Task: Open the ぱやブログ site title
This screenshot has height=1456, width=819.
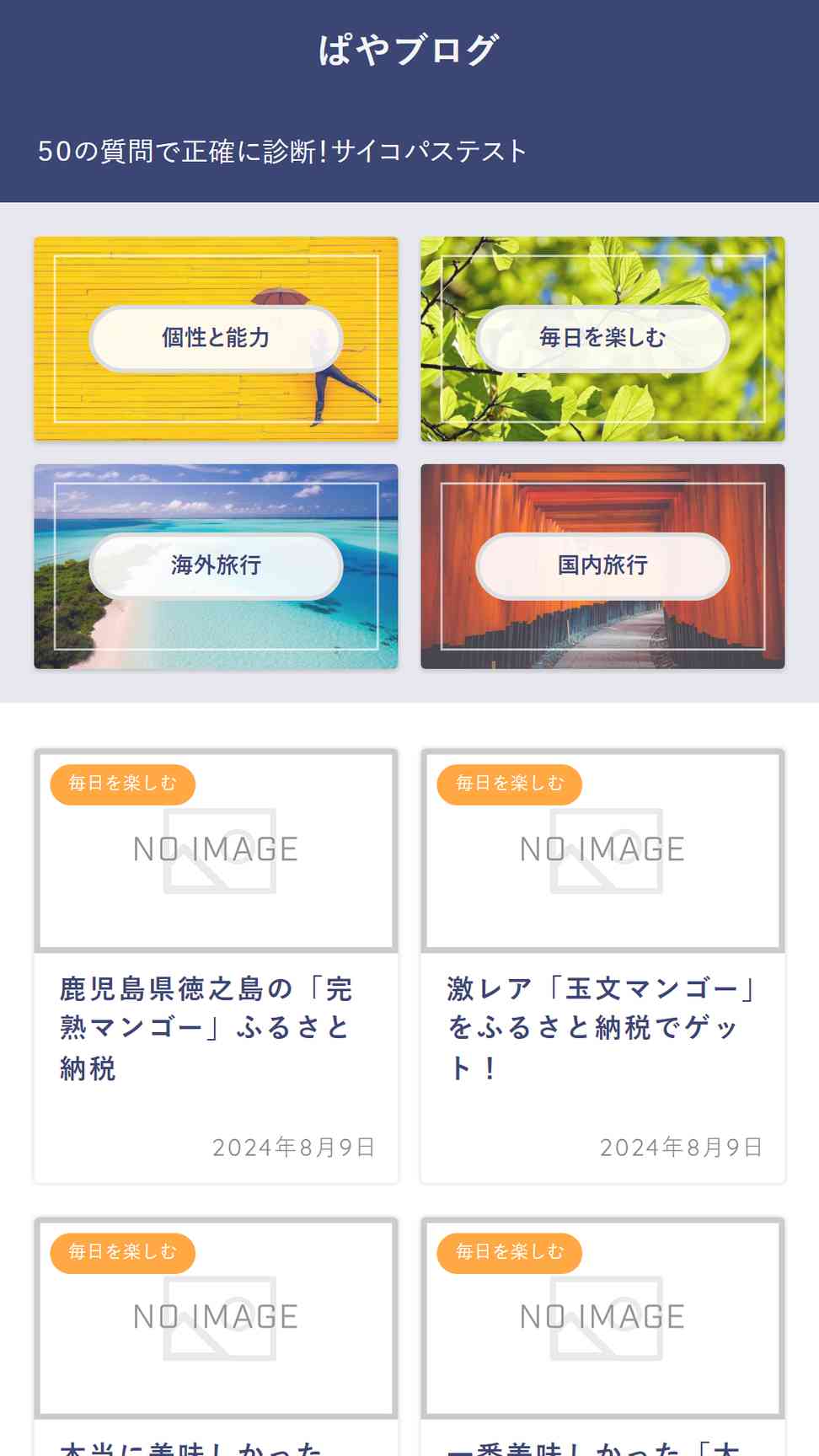Action: coord(409,50)
